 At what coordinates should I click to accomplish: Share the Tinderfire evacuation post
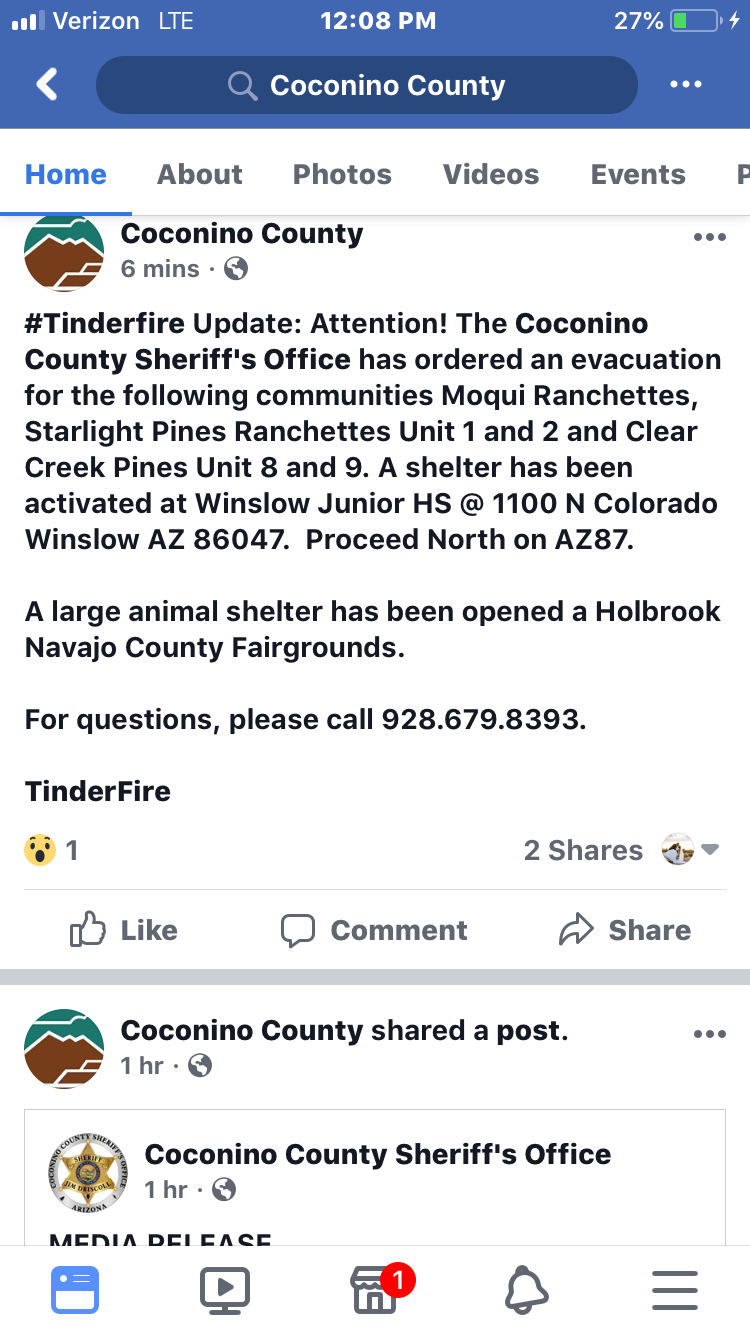coord(625,930)
